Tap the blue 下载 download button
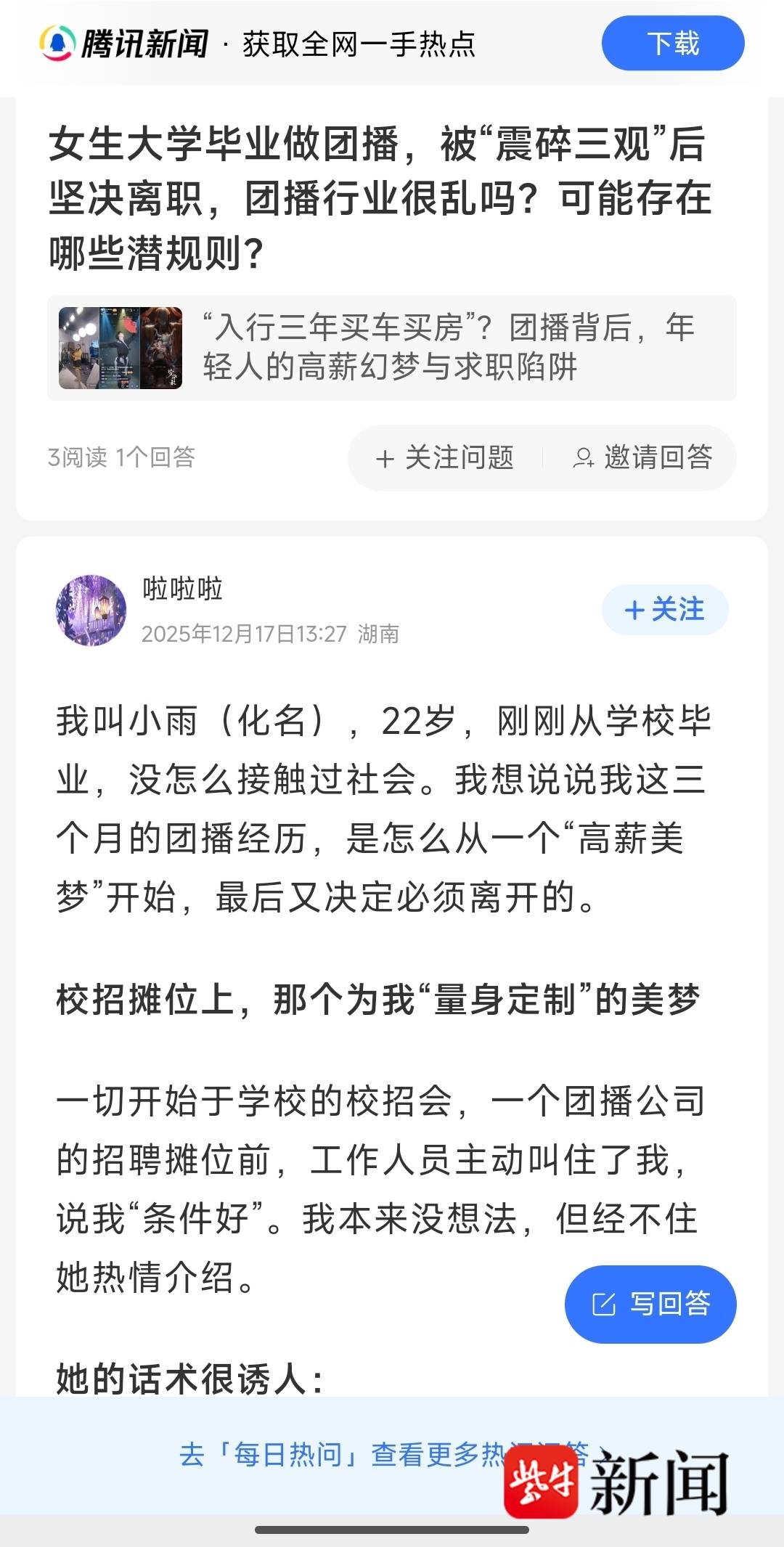This screenshot has width=784, height=1547. (672, 44)
